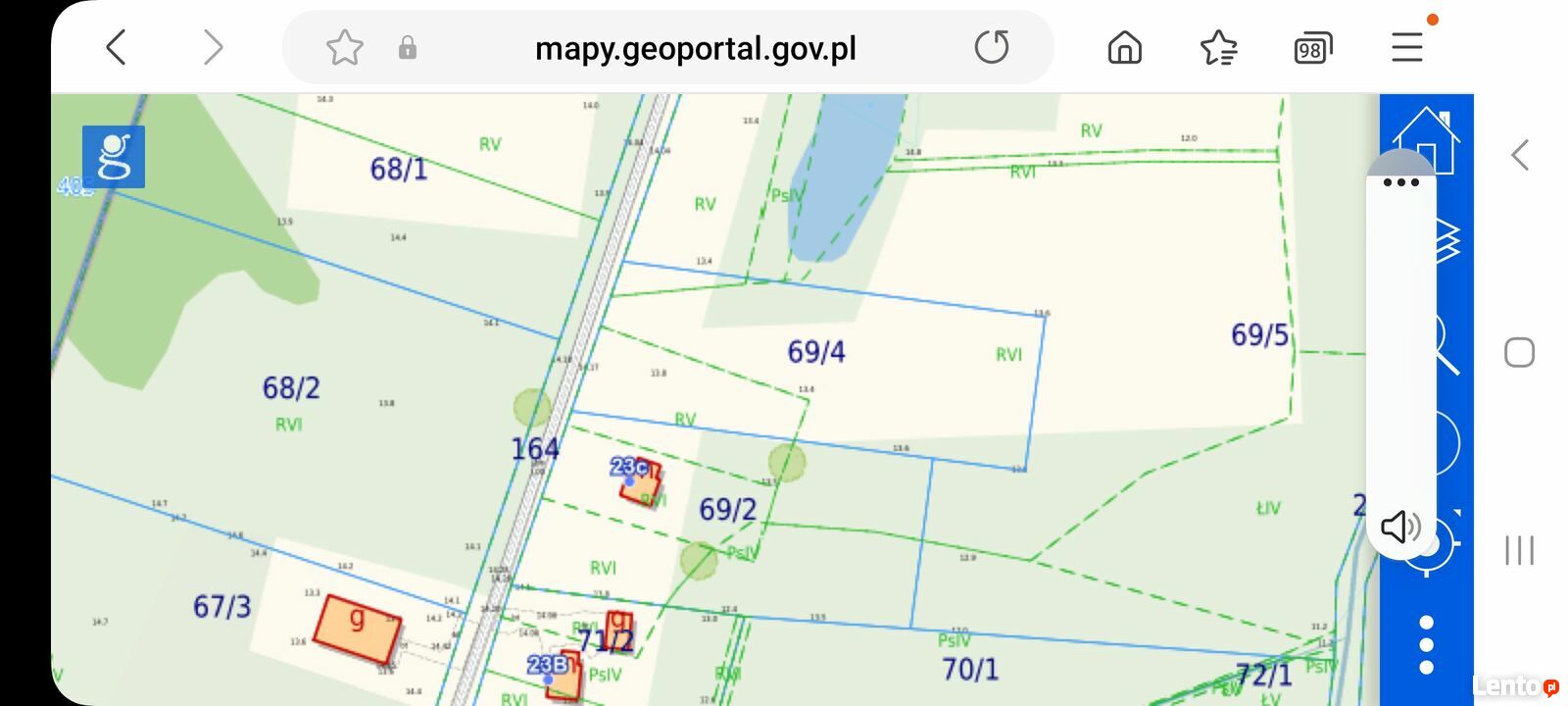1568x706 pixels.
Task: Tap the system home button
Action: 1519,352
